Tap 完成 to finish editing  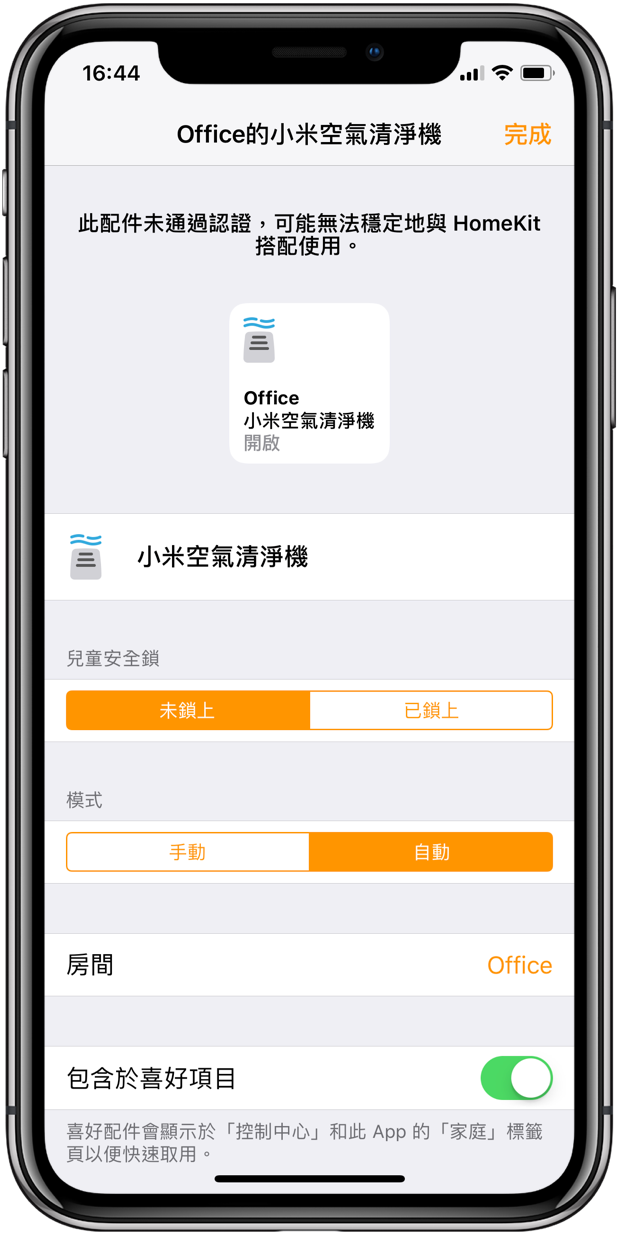point(527,134)
